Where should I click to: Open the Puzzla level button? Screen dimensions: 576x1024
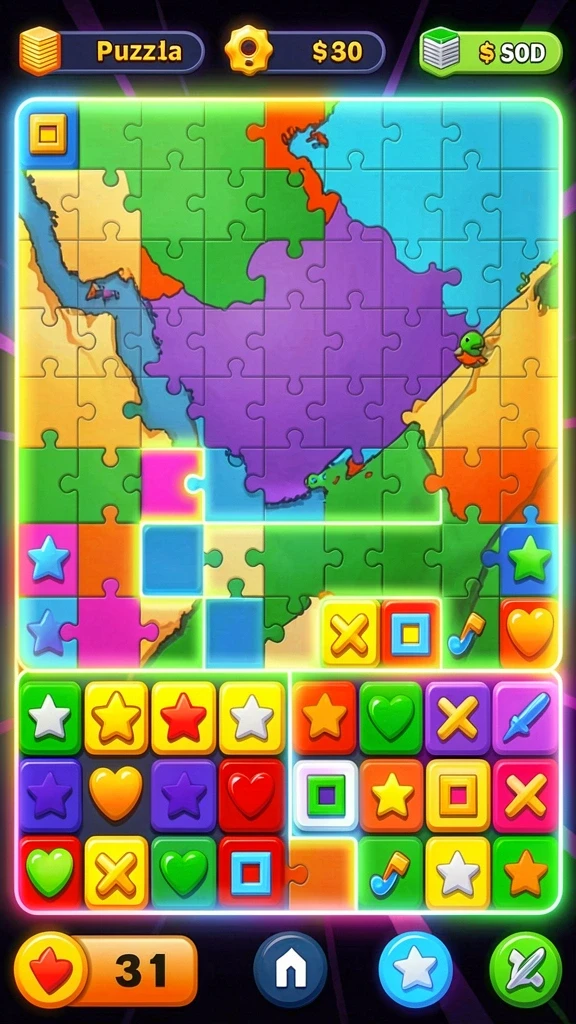click(112, 51)
